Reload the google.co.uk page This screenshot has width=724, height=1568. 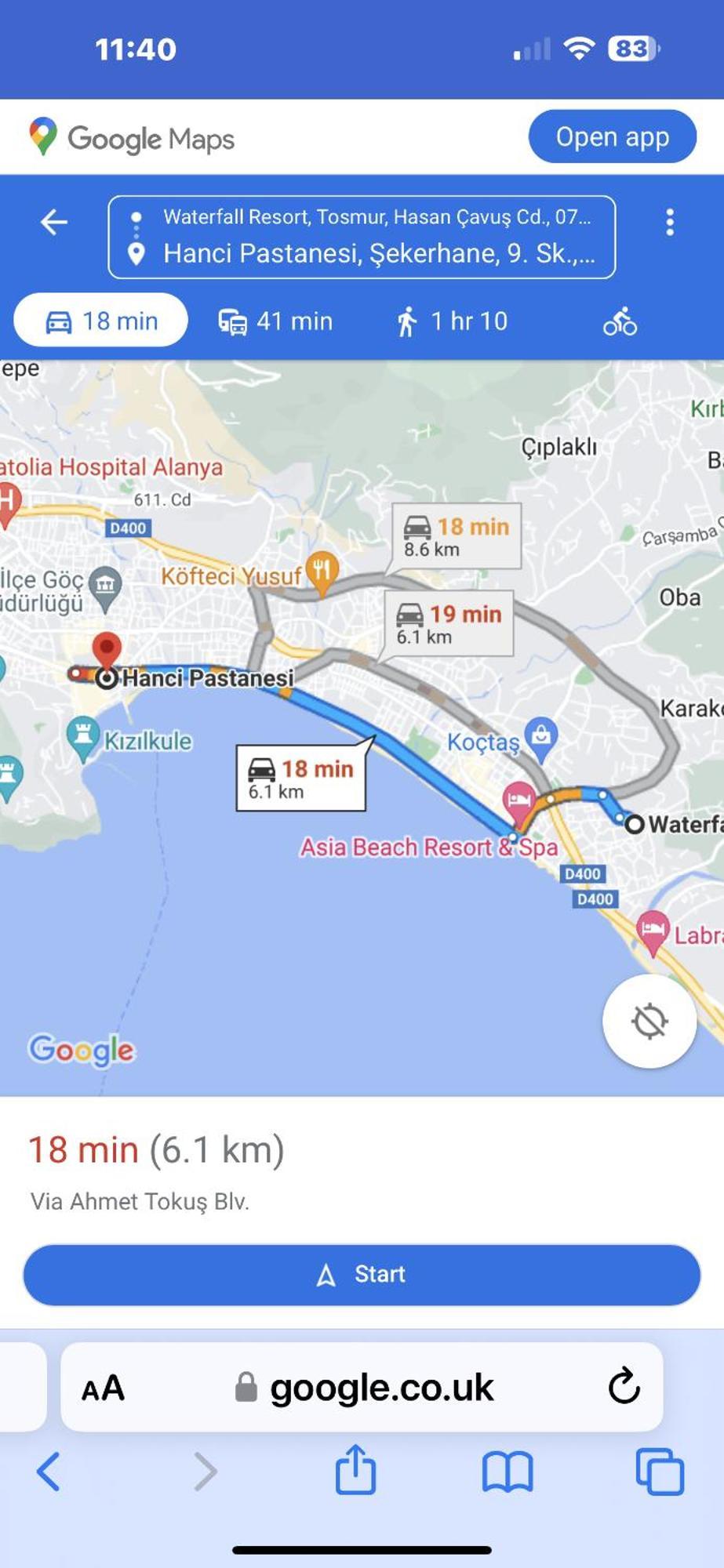[x=624, y=1387]
